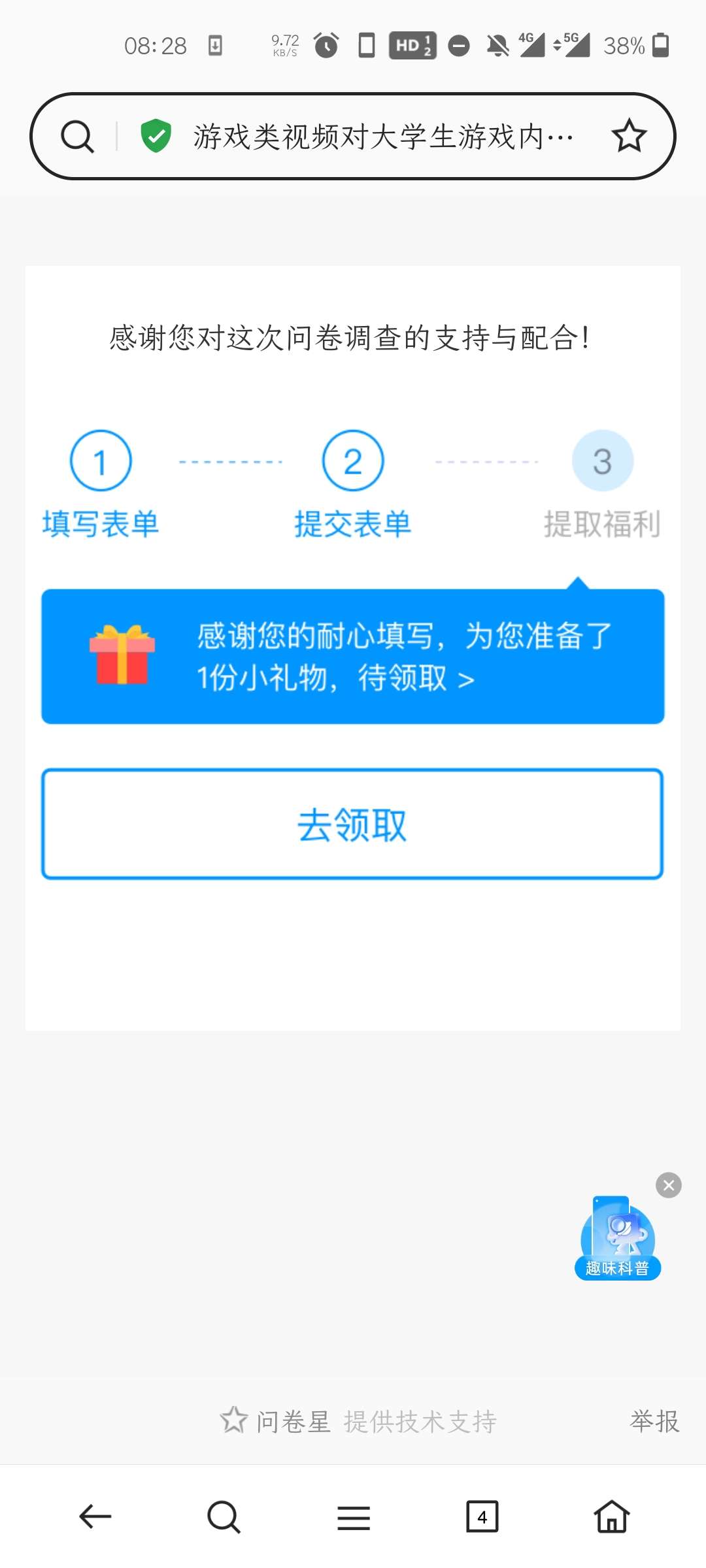View the 4 open browser tabs
This screenshot has width=706, height=1568.
[x=482, y=1516]
